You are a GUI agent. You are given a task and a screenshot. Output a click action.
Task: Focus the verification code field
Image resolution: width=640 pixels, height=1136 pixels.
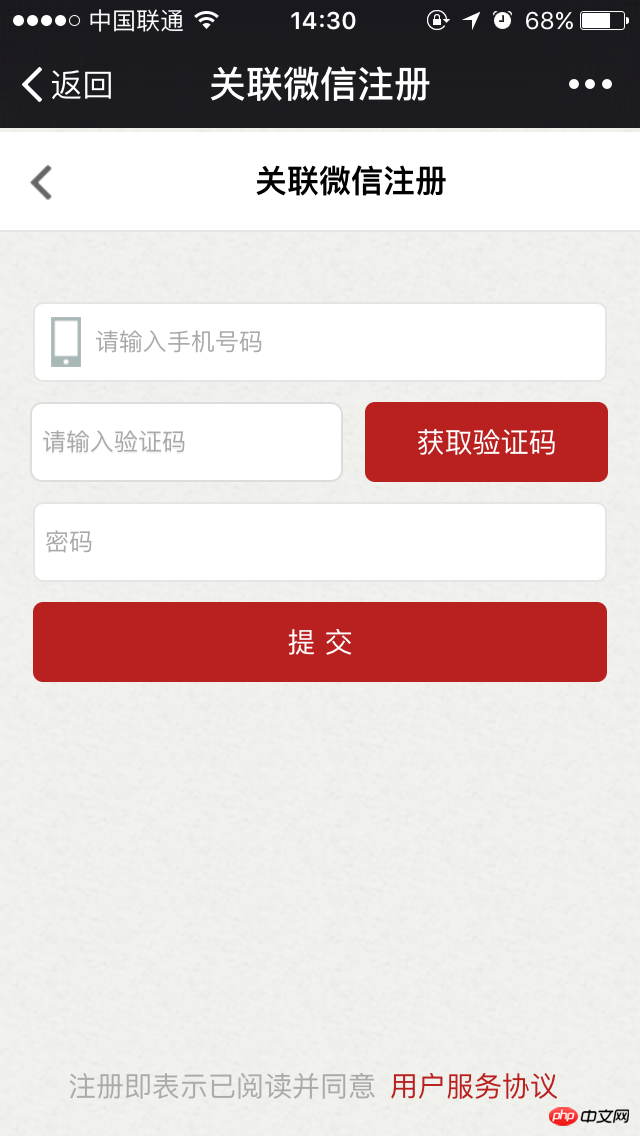tap(187, 442)
